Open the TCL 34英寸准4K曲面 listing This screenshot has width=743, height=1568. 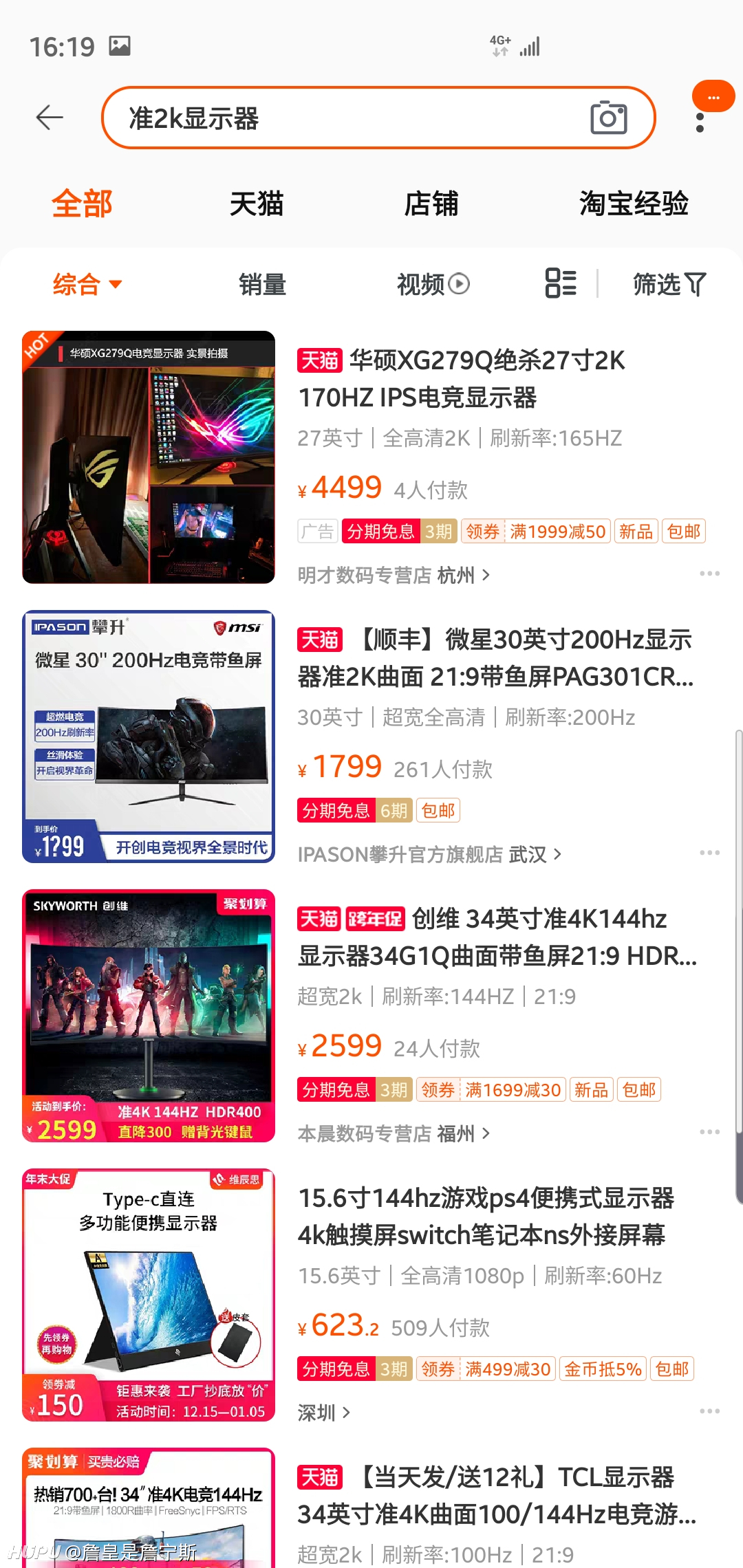(x=497, y=1496)
